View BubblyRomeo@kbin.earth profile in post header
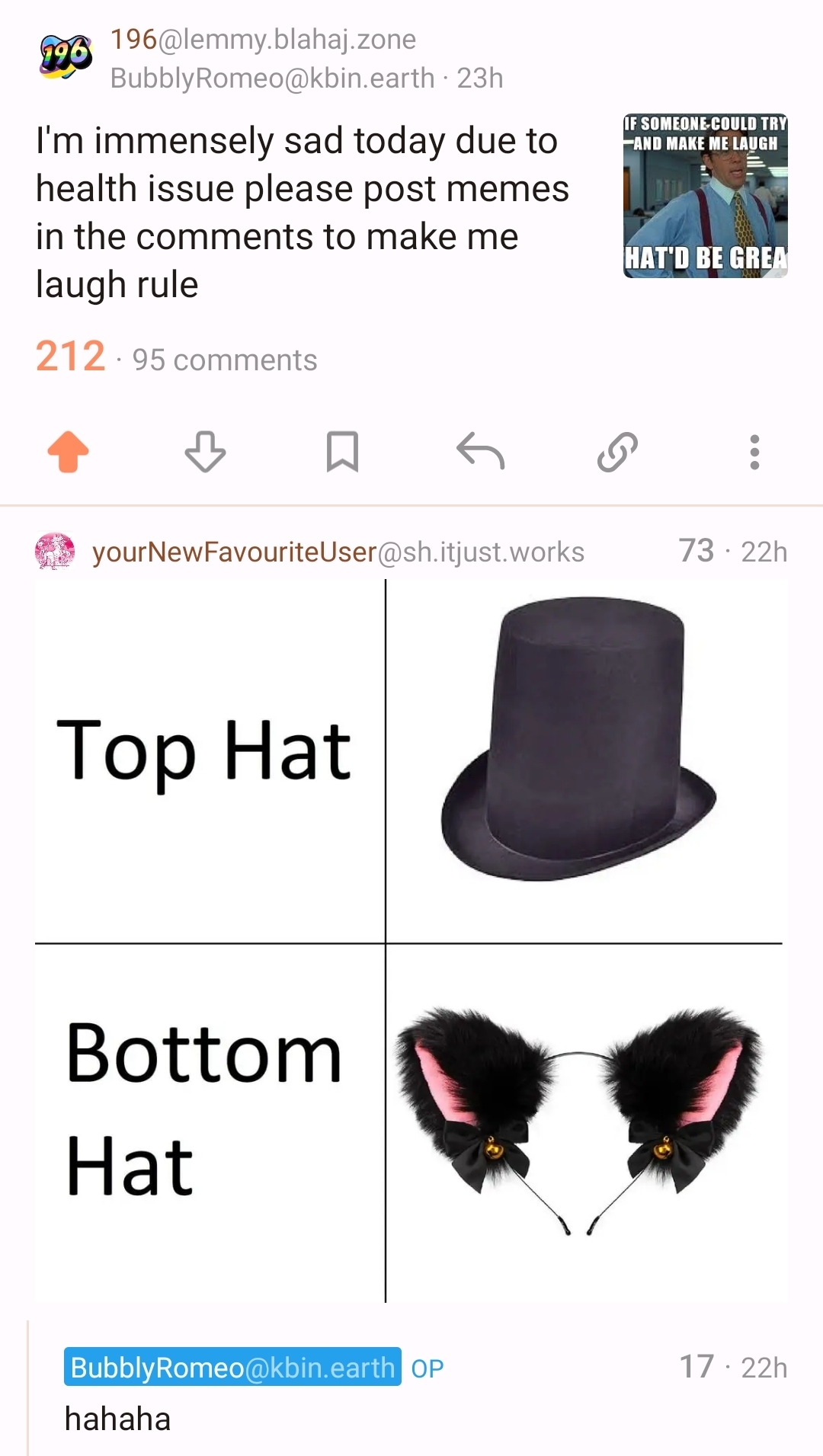Viewport: 823px width, 1456px height. click(272, 78)
